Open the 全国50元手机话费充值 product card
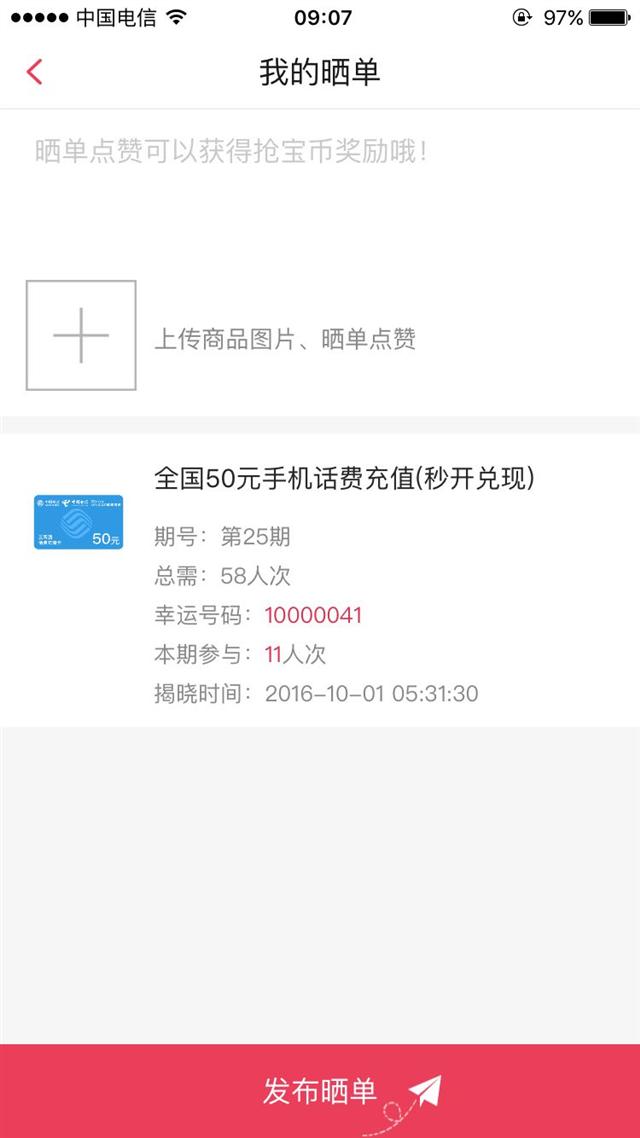Viewport: 640px width, 1138px height. [320, 580]
